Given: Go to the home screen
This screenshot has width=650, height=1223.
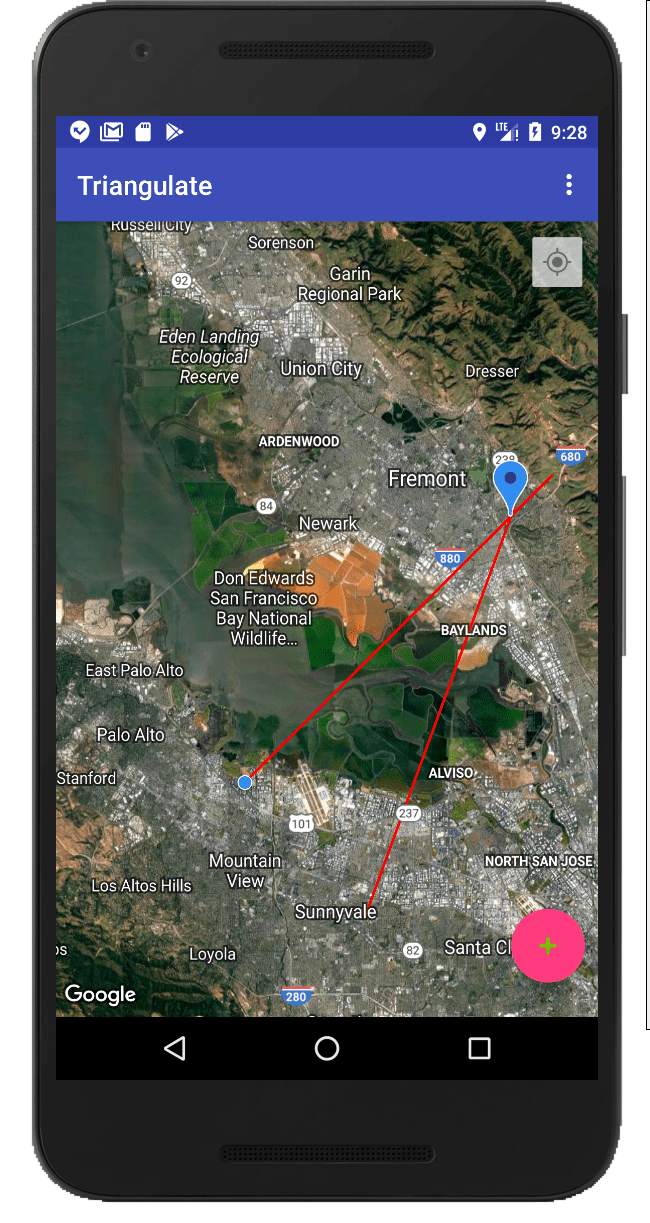Looking at the screenshot, I should (x=327, y=1048).
